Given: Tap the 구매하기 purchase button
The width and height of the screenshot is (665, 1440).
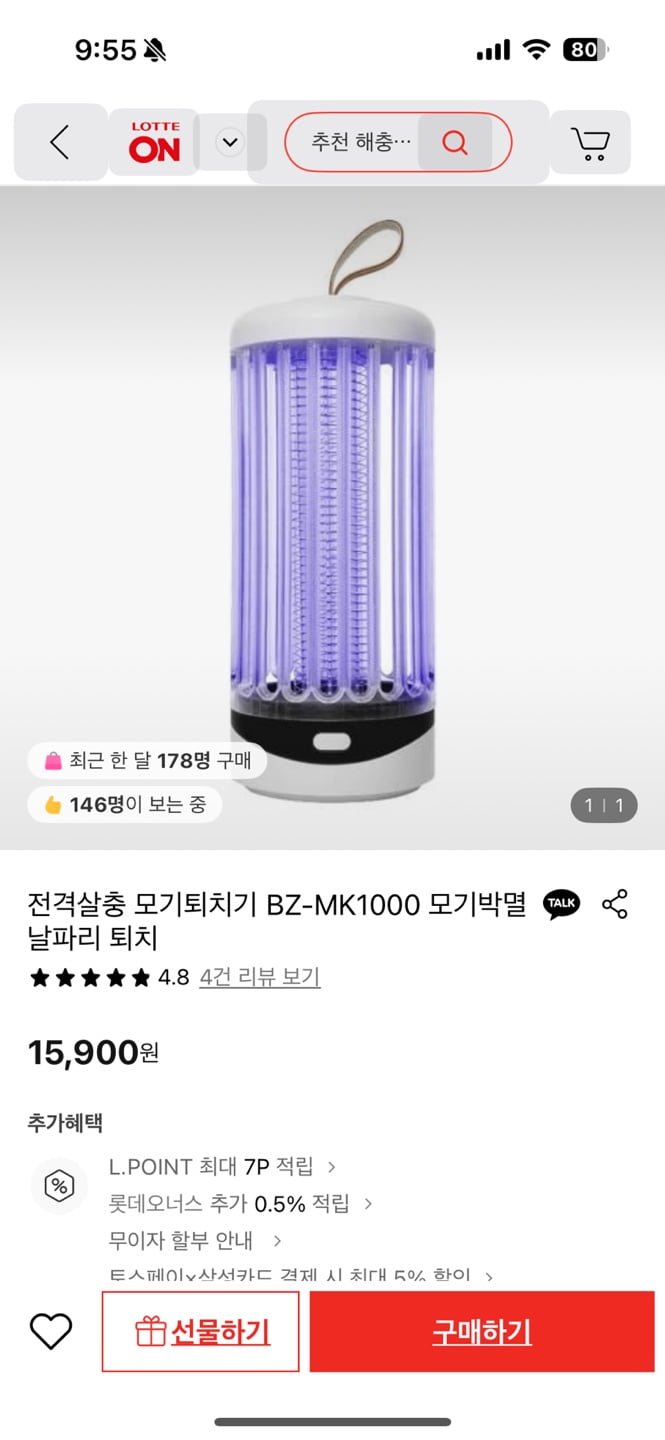Looking at the screenshot, I should pyautogui.click(x=482, y=1331).
